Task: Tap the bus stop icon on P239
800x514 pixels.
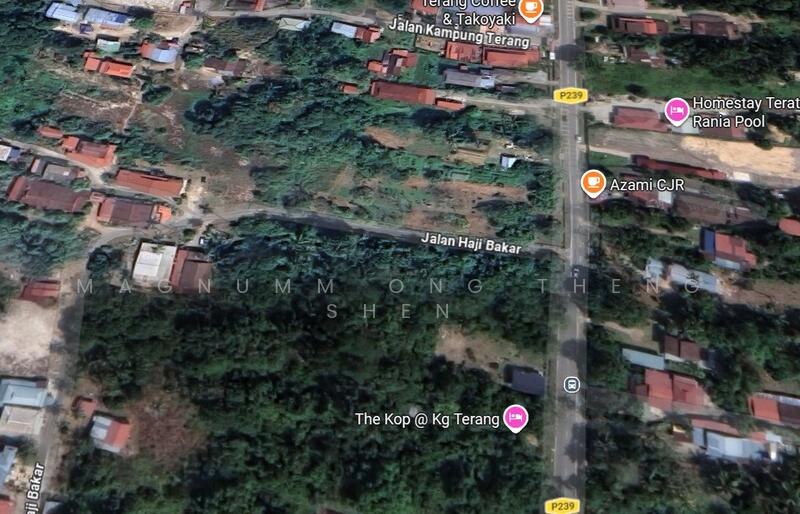Action: [x=571, y=384]
